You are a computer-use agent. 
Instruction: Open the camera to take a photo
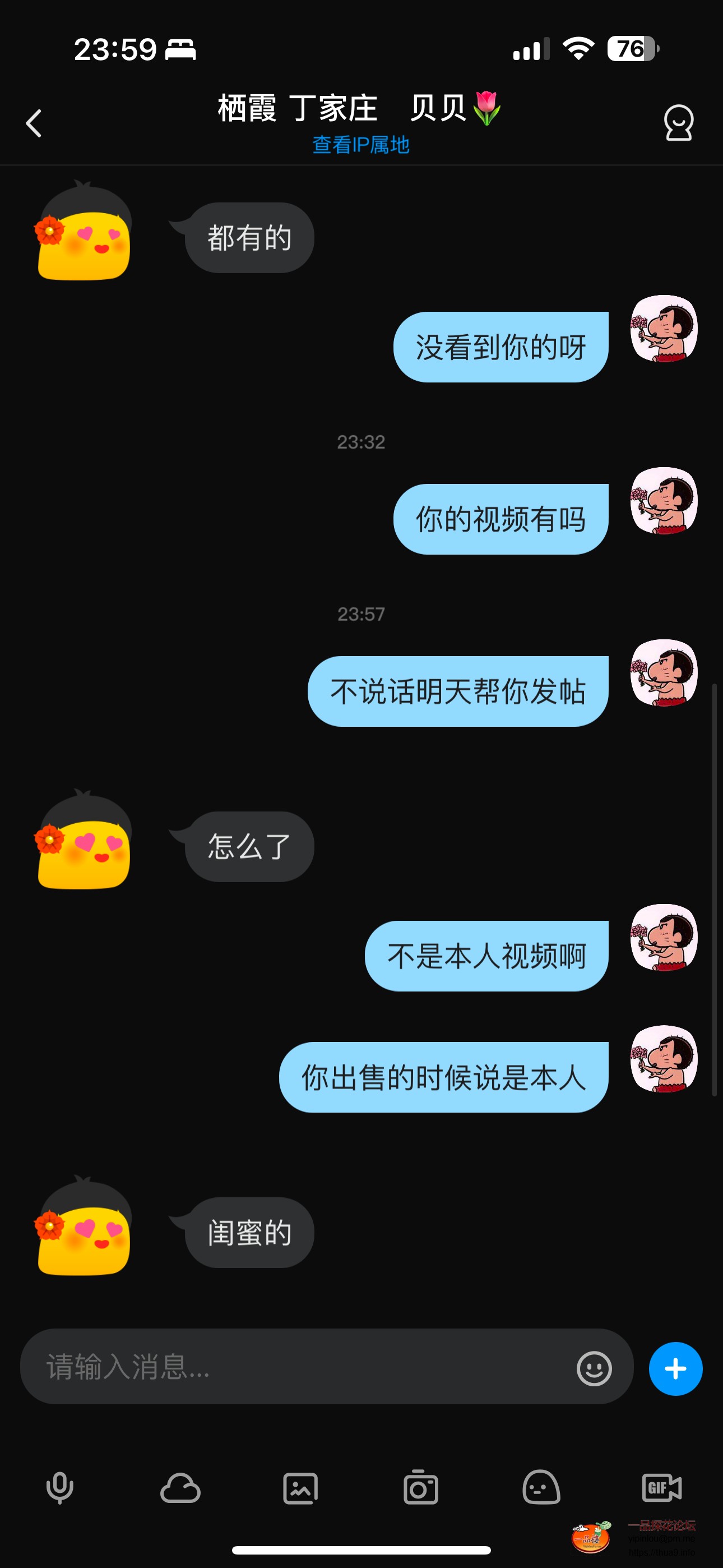click(421, 1488)
